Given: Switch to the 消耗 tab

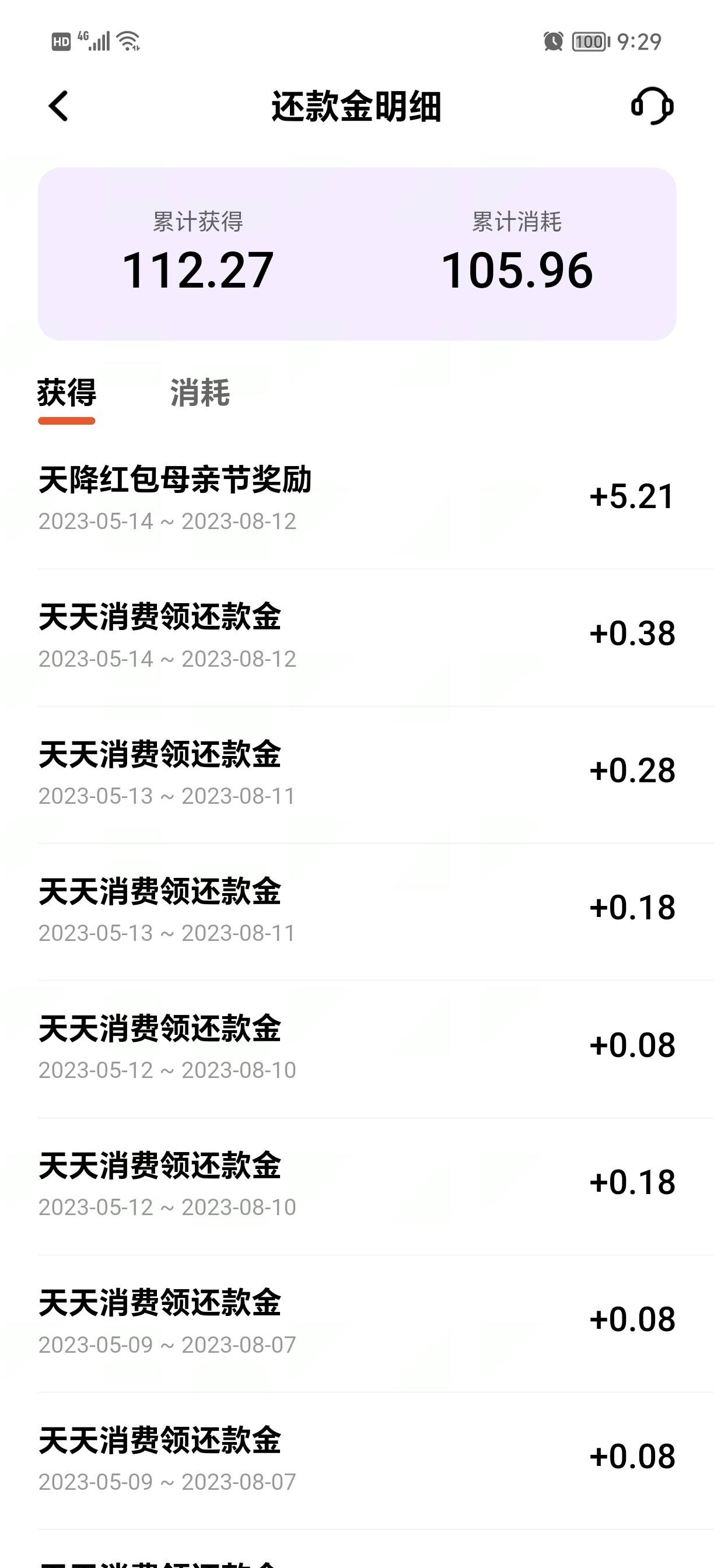Looking at the screenshot, I should (199, 393).
